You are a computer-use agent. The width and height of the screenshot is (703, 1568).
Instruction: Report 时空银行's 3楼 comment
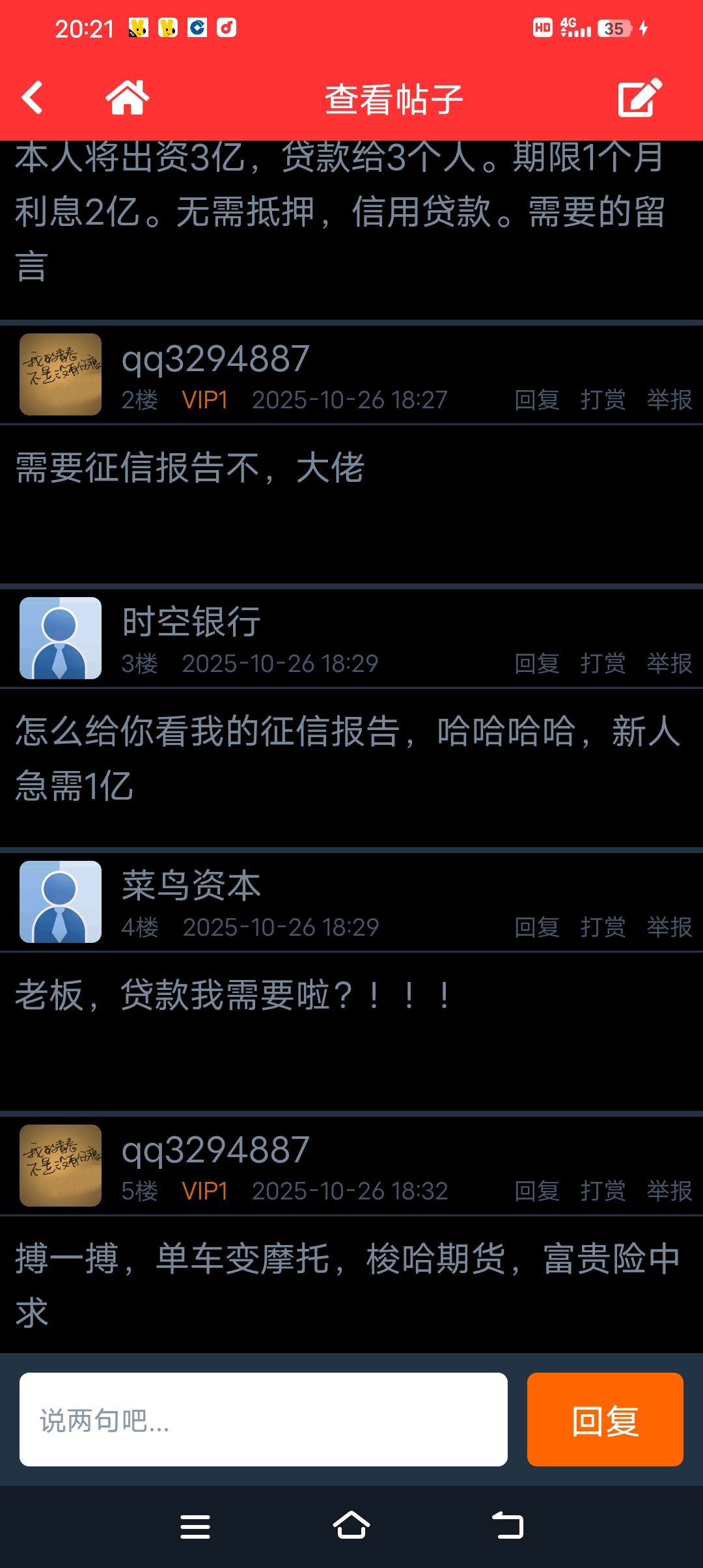[x=669, y=664]
